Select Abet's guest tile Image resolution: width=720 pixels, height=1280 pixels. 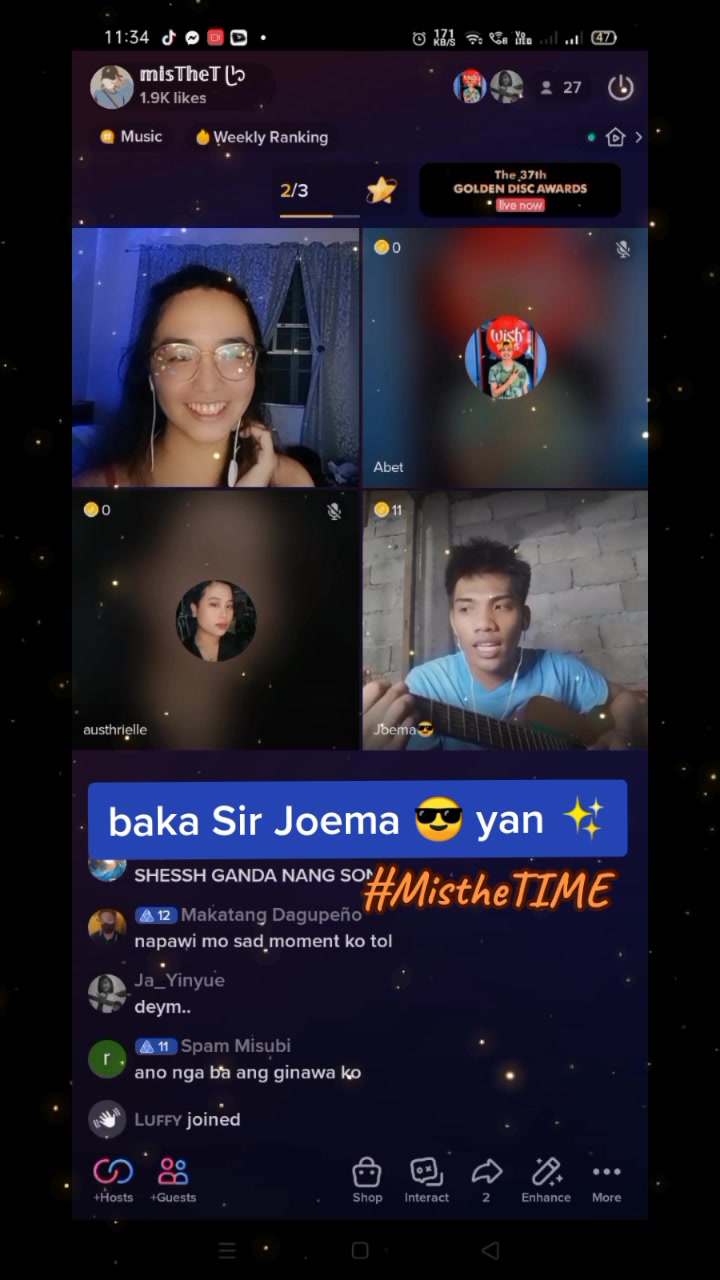click(x=505, y=357)
